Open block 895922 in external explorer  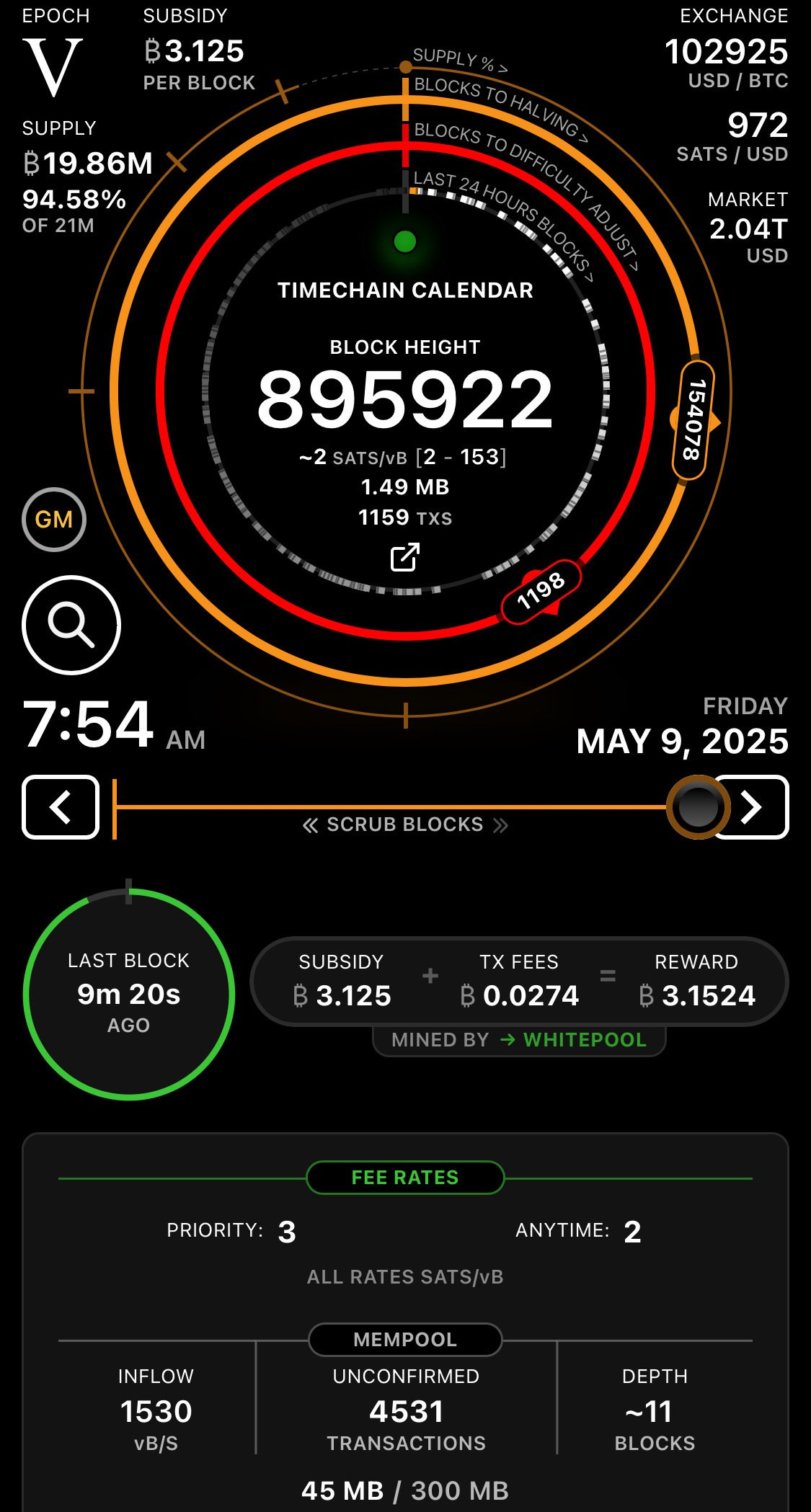pyautogui.click(x=405, y=558)
